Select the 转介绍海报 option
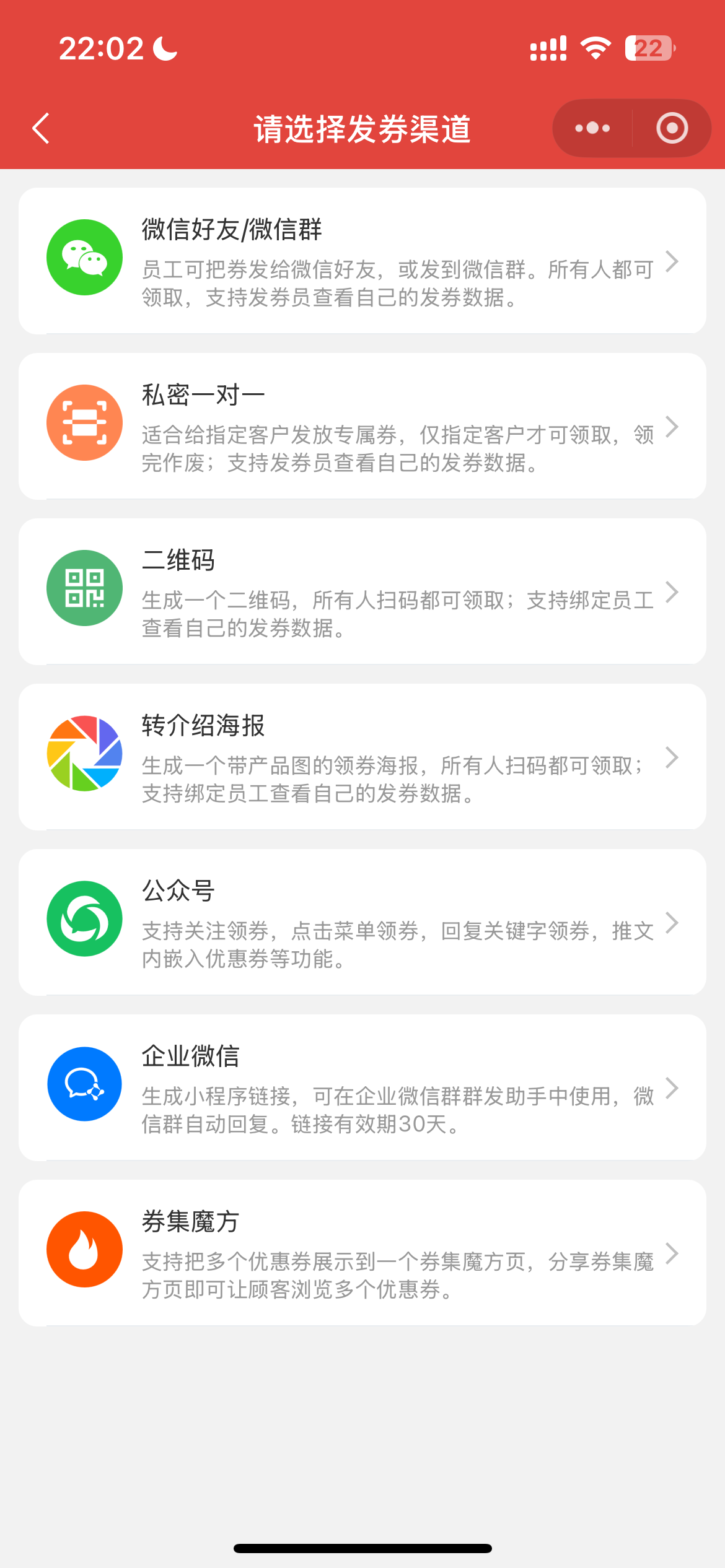The image size is (725, 1568). (x=362, y=757)
